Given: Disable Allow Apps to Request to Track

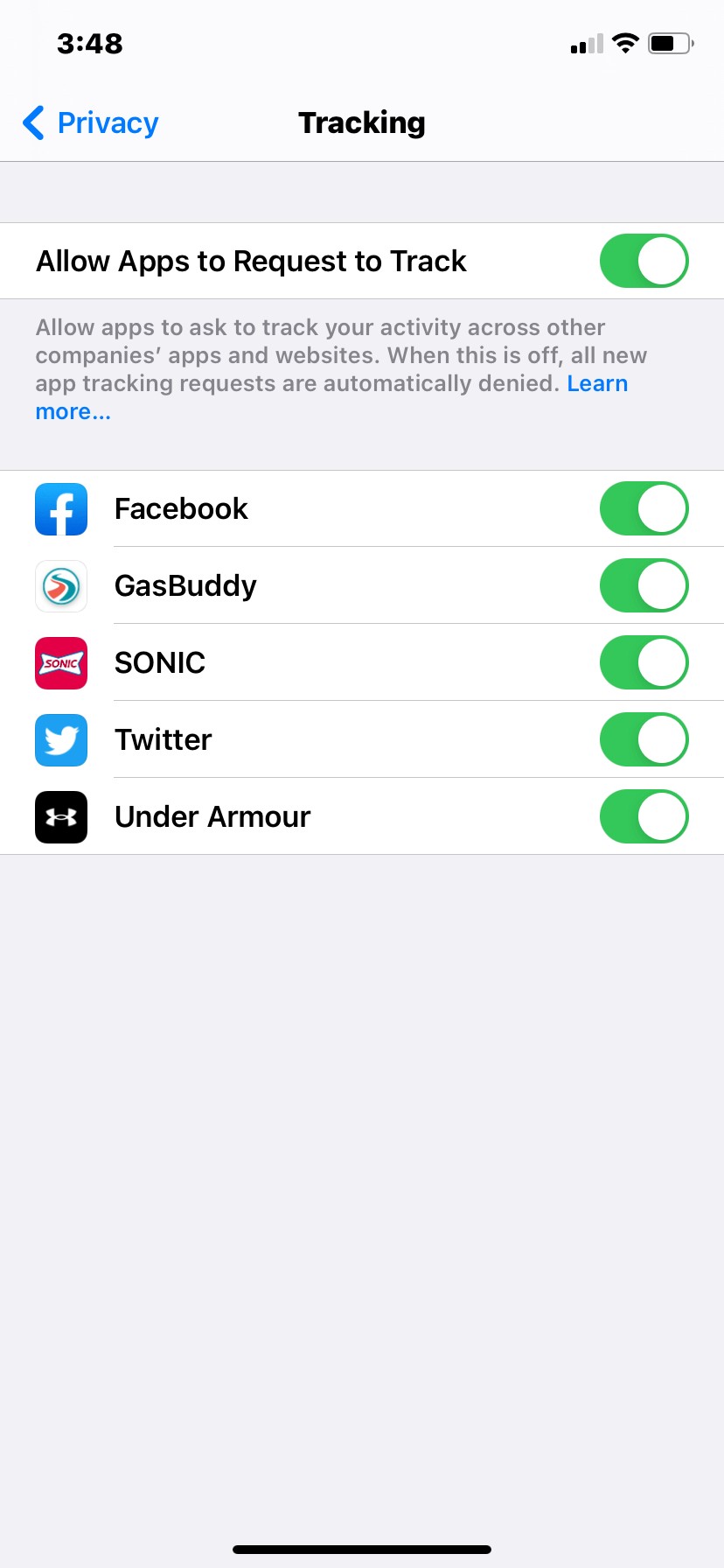Looking at the screenshot, I should 644,261.
